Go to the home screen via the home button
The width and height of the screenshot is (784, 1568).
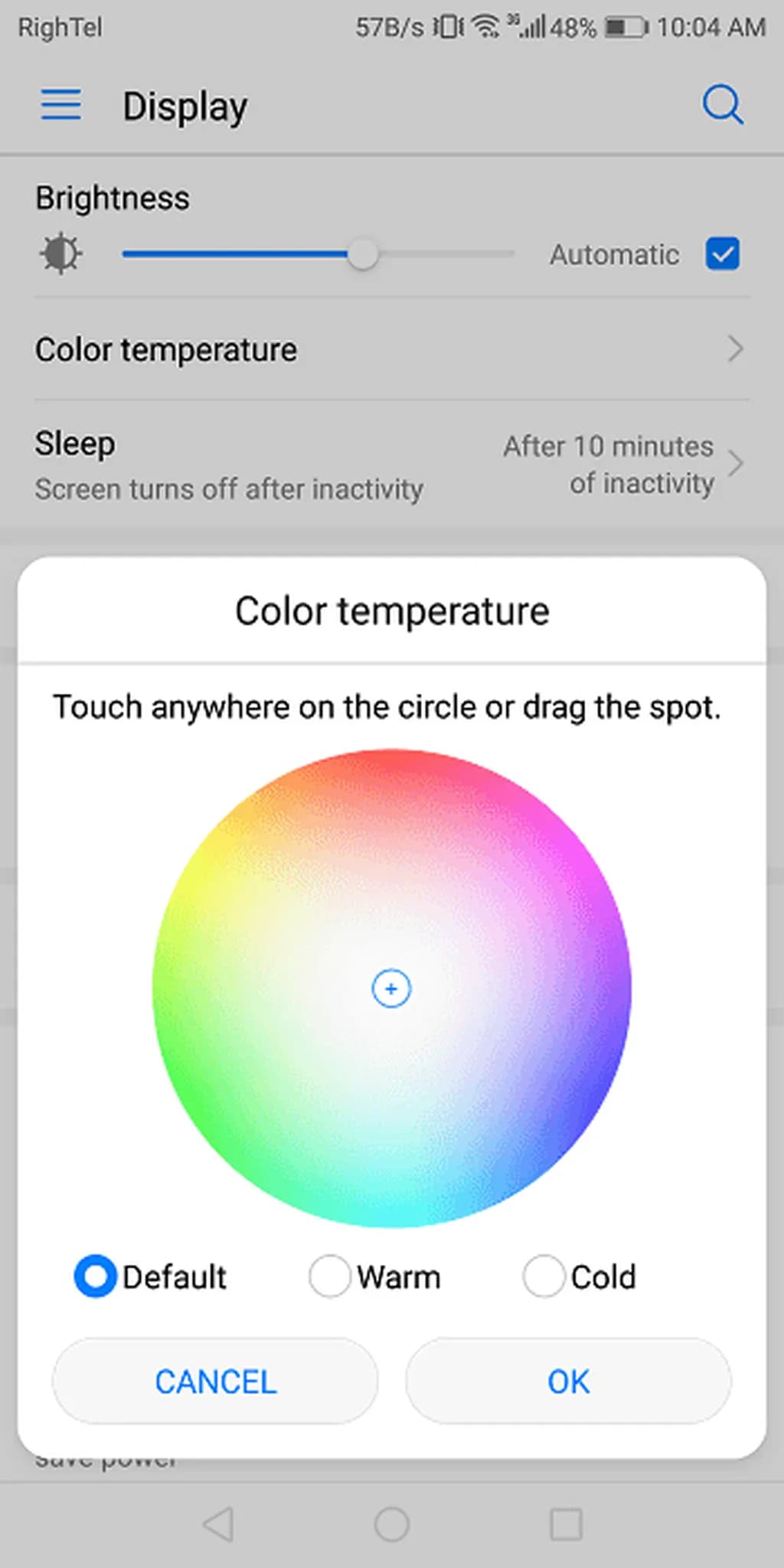tap(391, 1524)
